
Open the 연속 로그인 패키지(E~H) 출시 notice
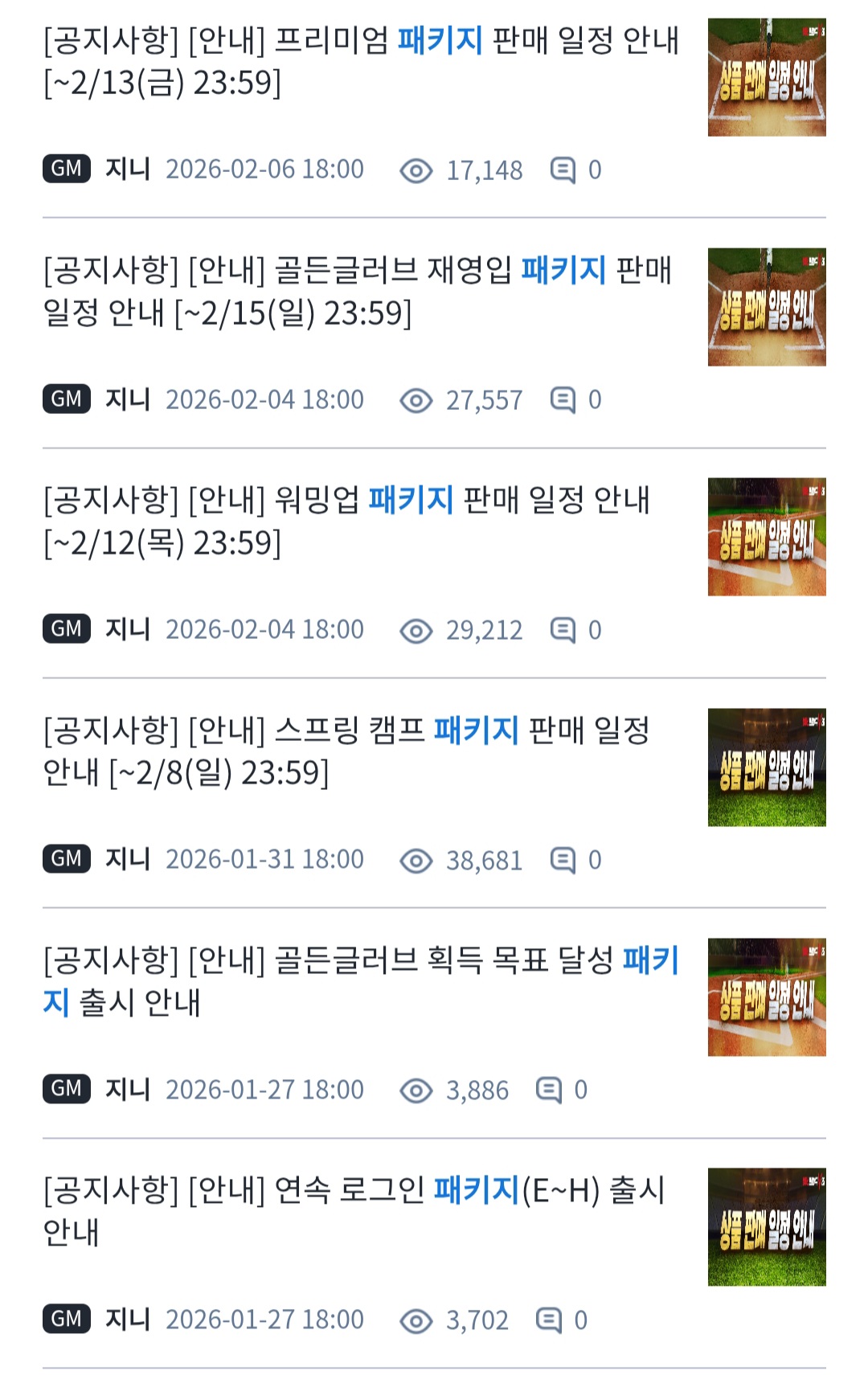tap(355, 1210)
